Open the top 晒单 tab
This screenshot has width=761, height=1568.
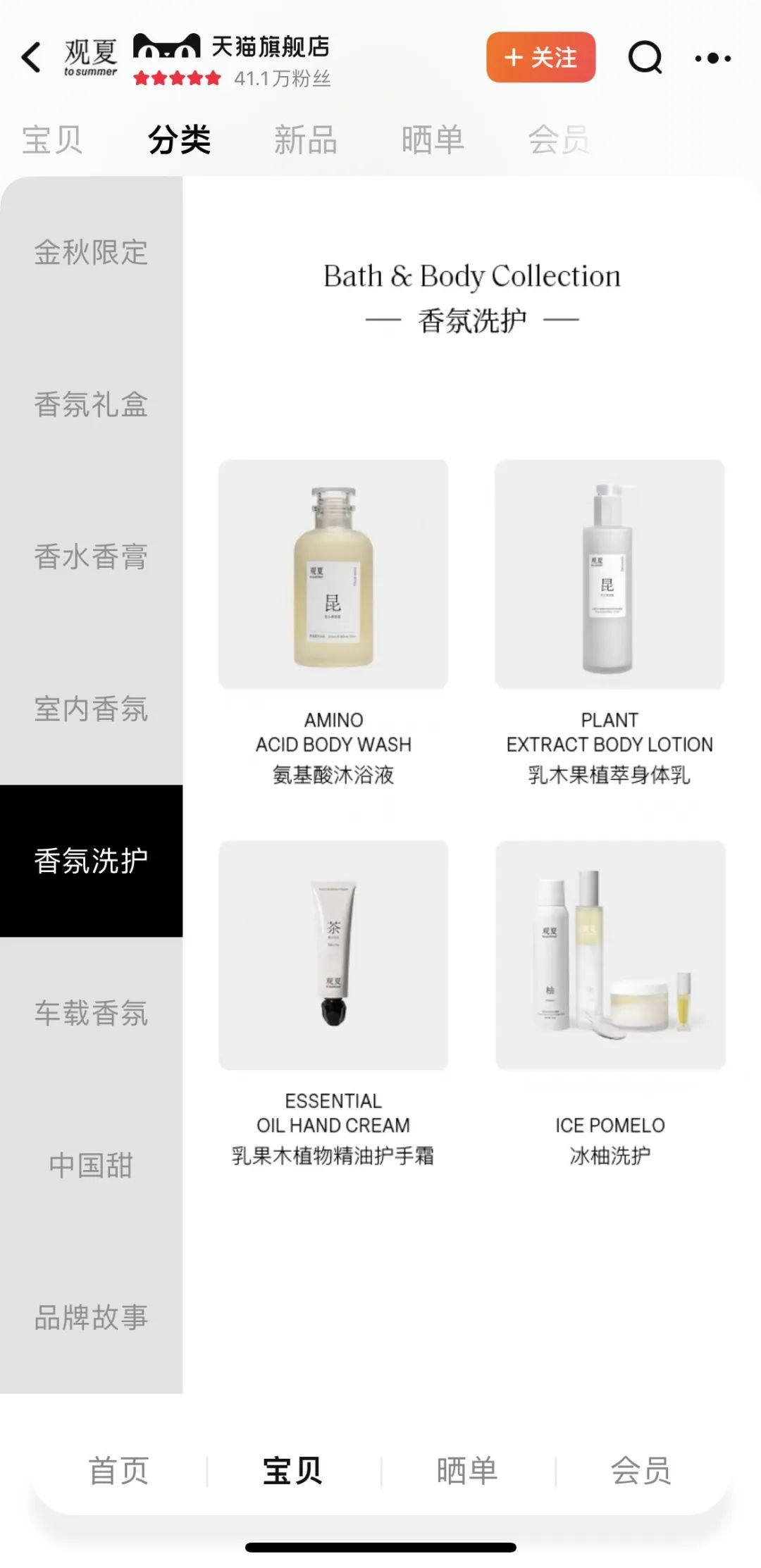[x=432, y=139]
